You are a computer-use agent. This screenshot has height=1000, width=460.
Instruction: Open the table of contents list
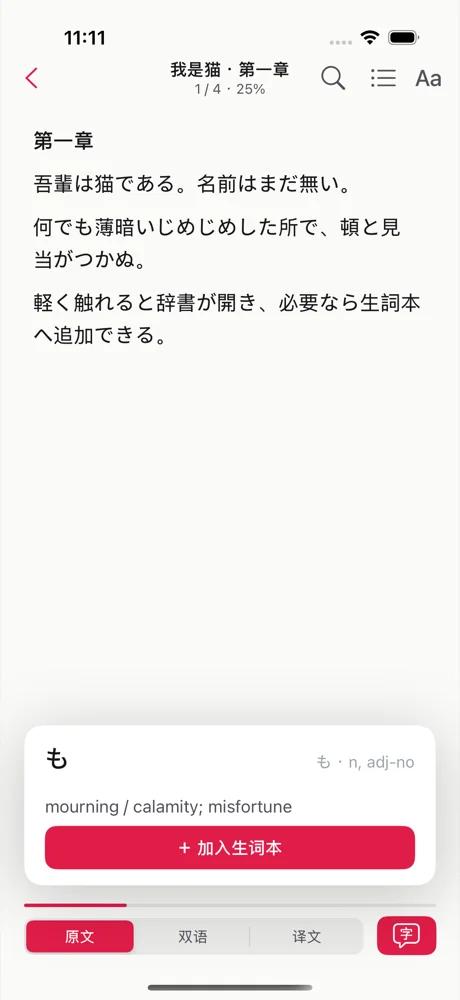[383, 78]
